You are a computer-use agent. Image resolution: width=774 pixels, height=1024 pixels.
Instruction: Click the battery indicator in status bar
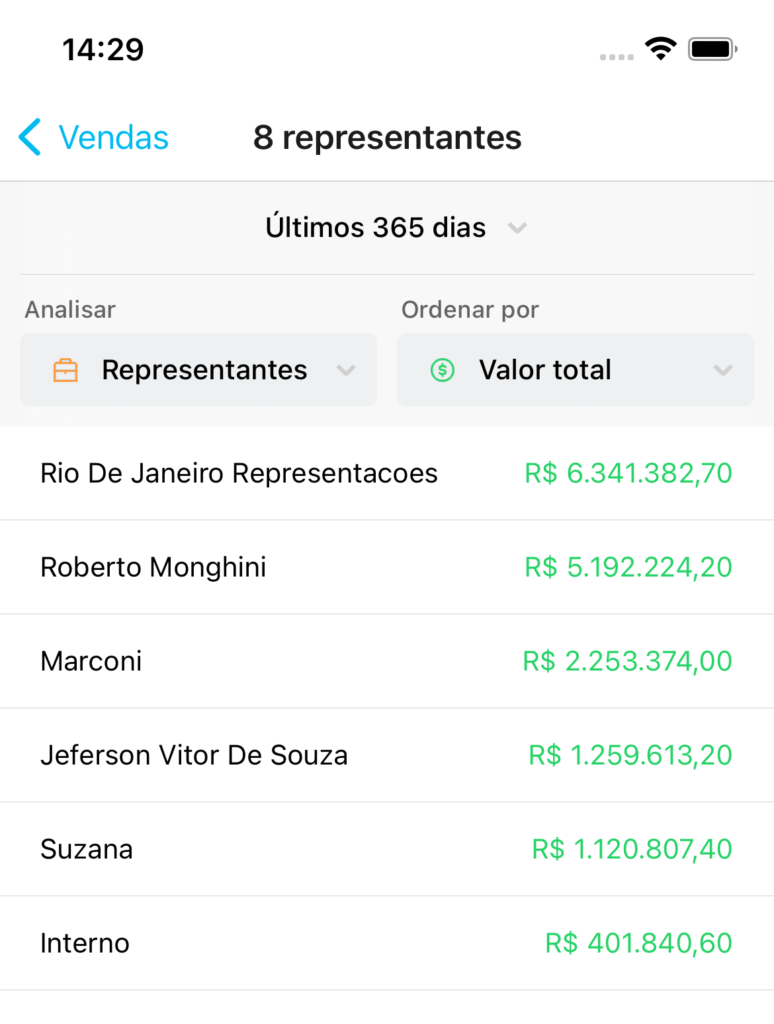712,48
